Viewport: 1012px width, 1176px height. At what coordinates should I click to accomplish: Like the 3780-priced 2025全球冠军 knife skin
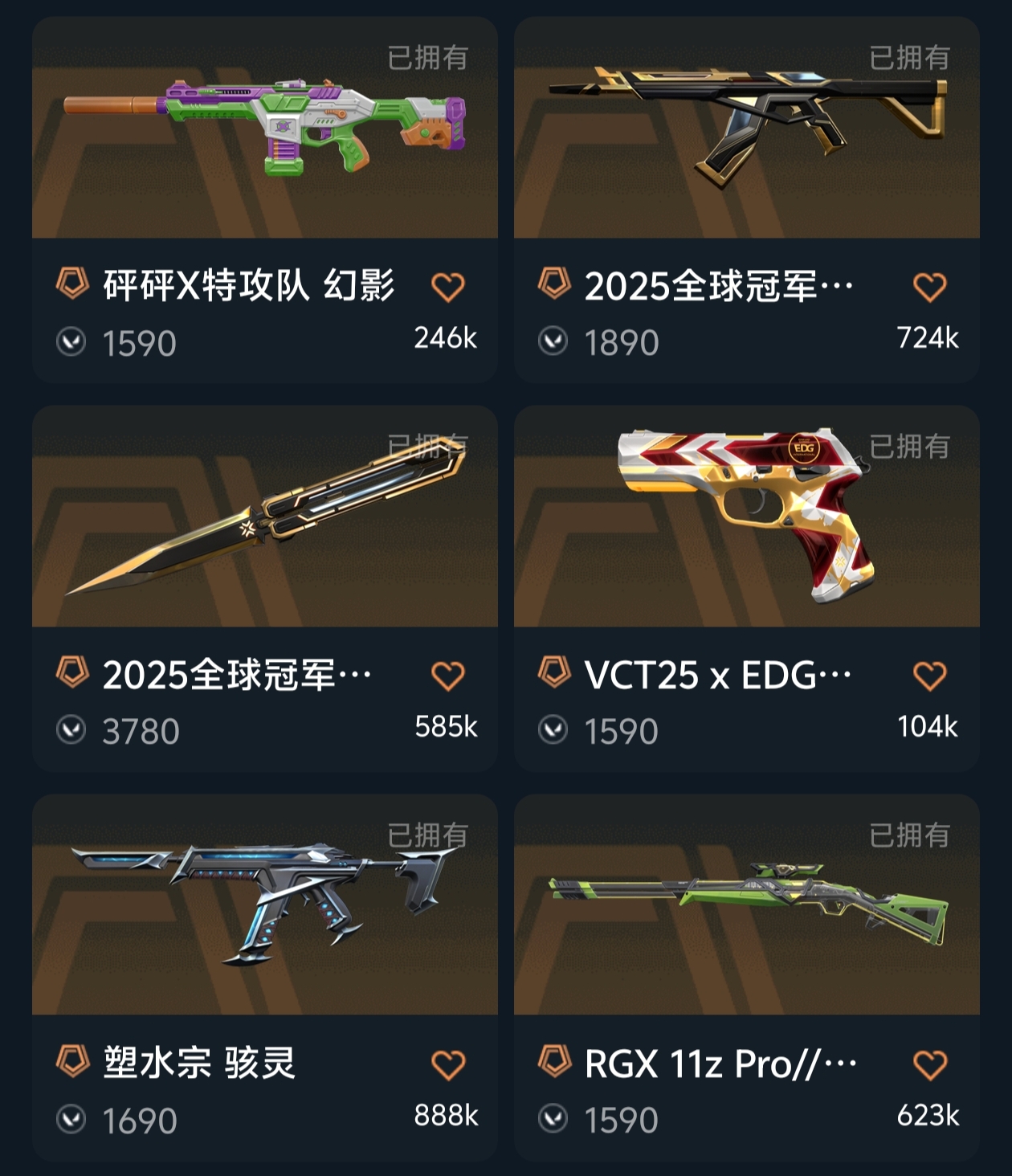pyautogui.click(x=447, y=676)
